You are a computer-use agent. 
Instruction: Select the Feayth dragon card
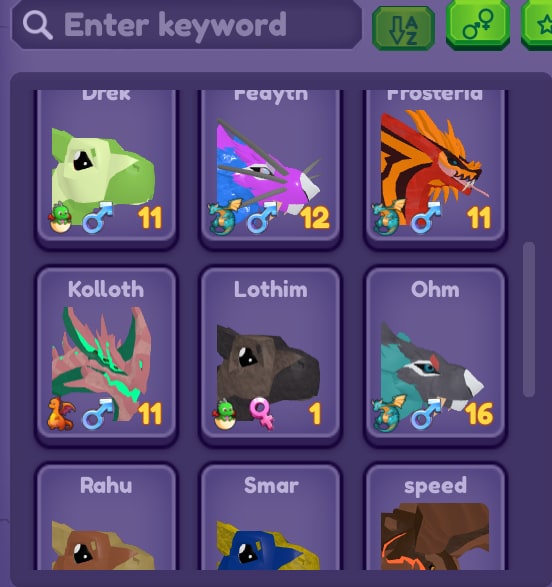pos(271,167)
